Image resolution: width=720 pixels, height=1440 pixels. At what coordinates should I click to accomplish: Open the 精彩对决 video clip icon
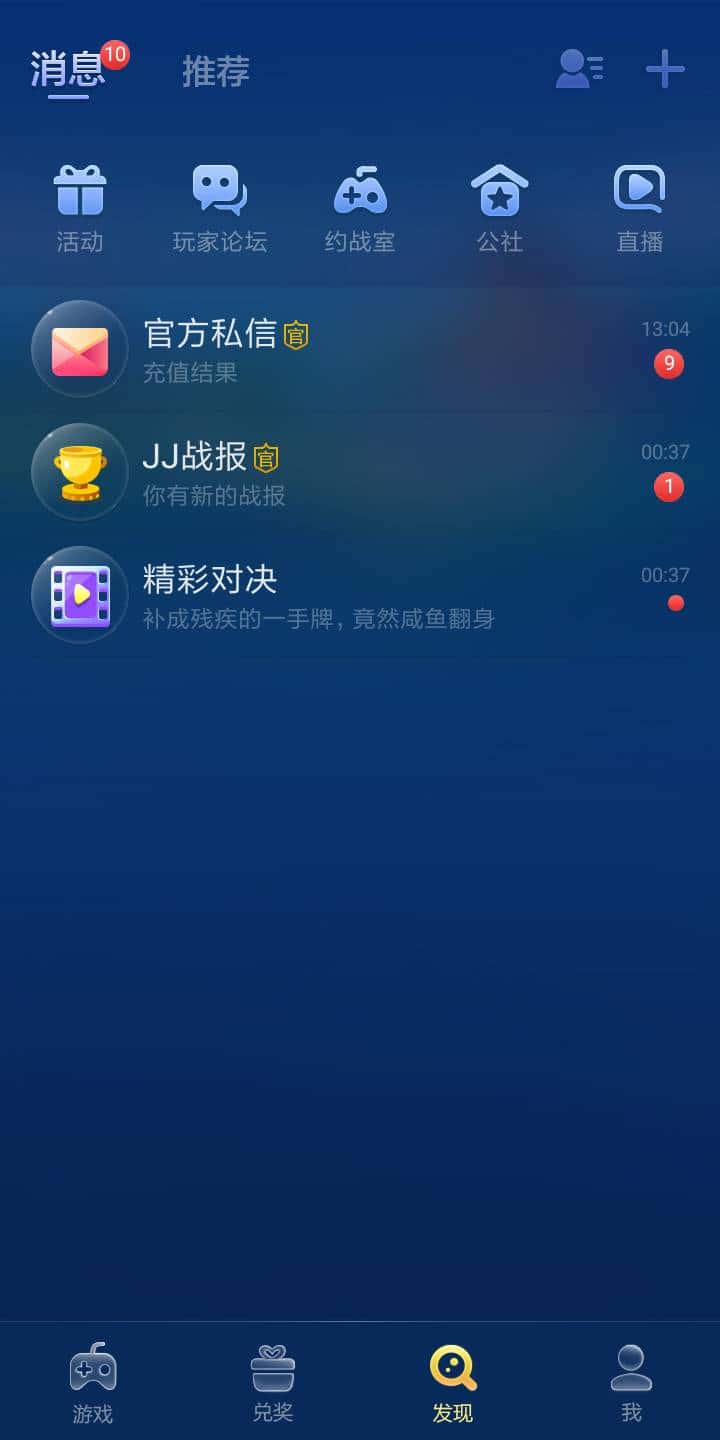(80, 595)
